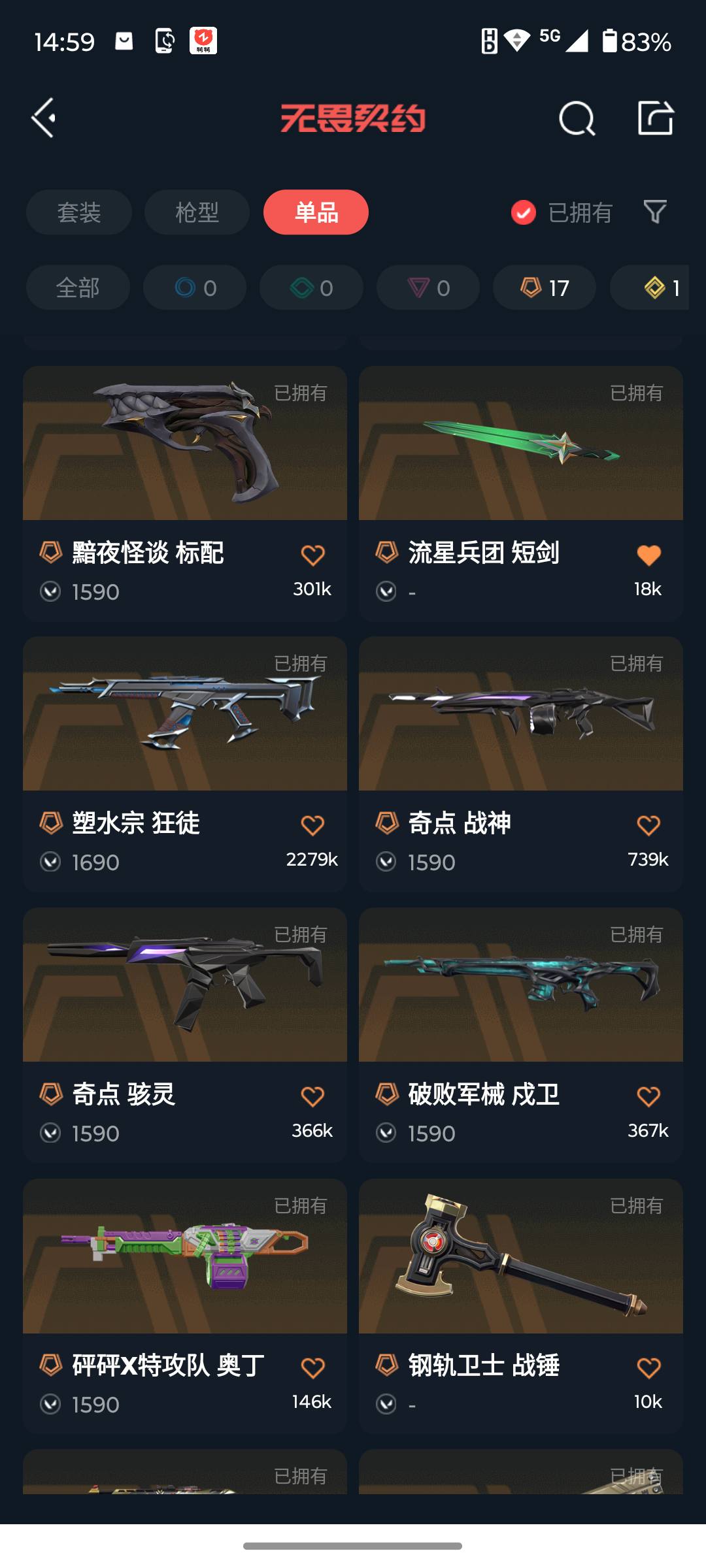This screenshot has width=706, height=1568.
Task: Select the purple rarity tier icon filter
Action: click(427, 287)
